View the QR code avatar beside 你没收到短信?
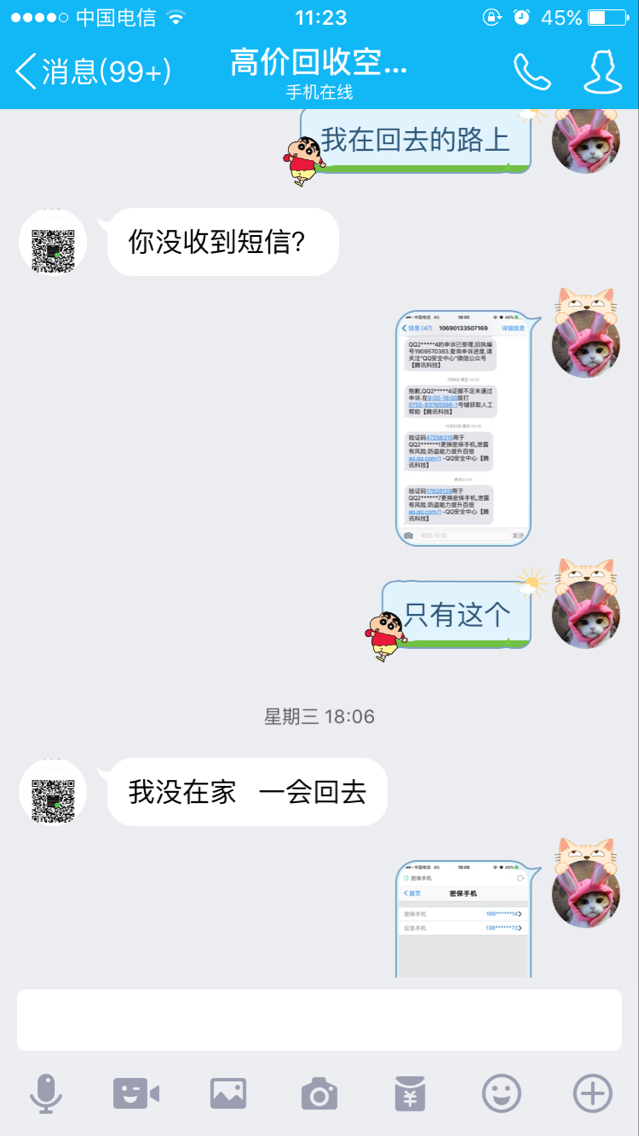Viewport: 639px width, 1136px height. tap(53, 242)
